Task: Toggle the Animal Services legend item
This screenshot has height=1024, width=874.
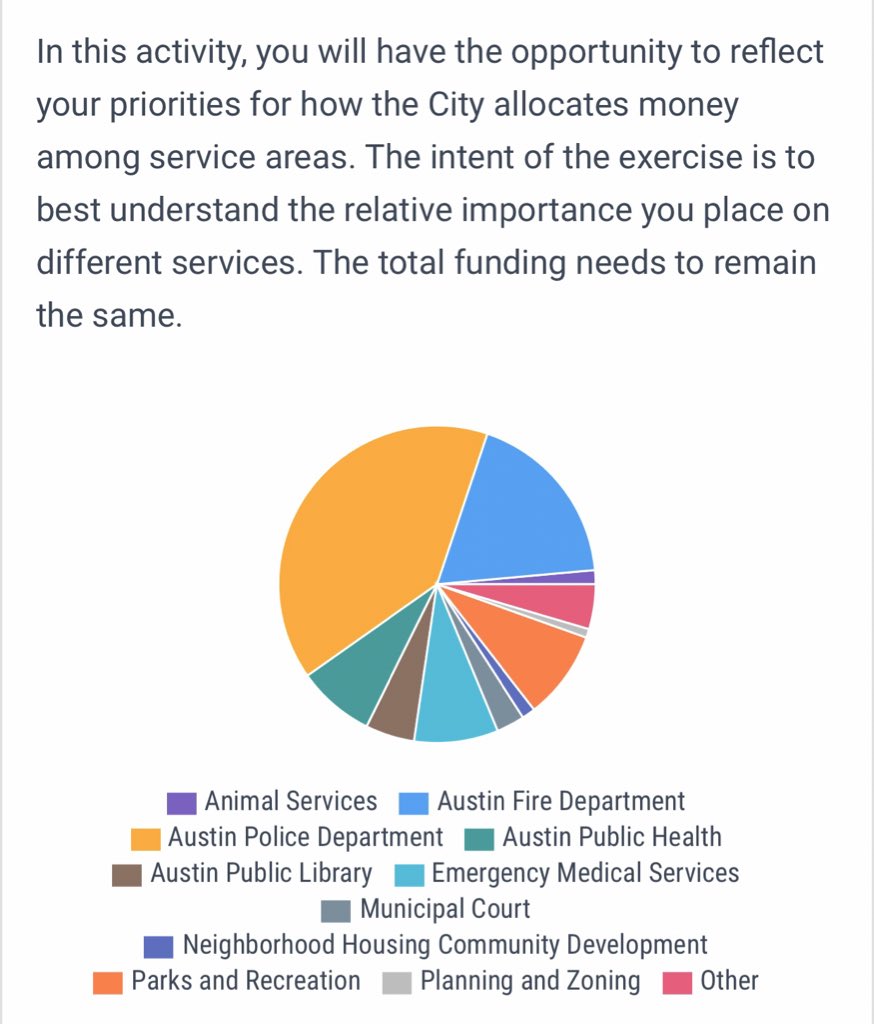Action: coord(272,801)
